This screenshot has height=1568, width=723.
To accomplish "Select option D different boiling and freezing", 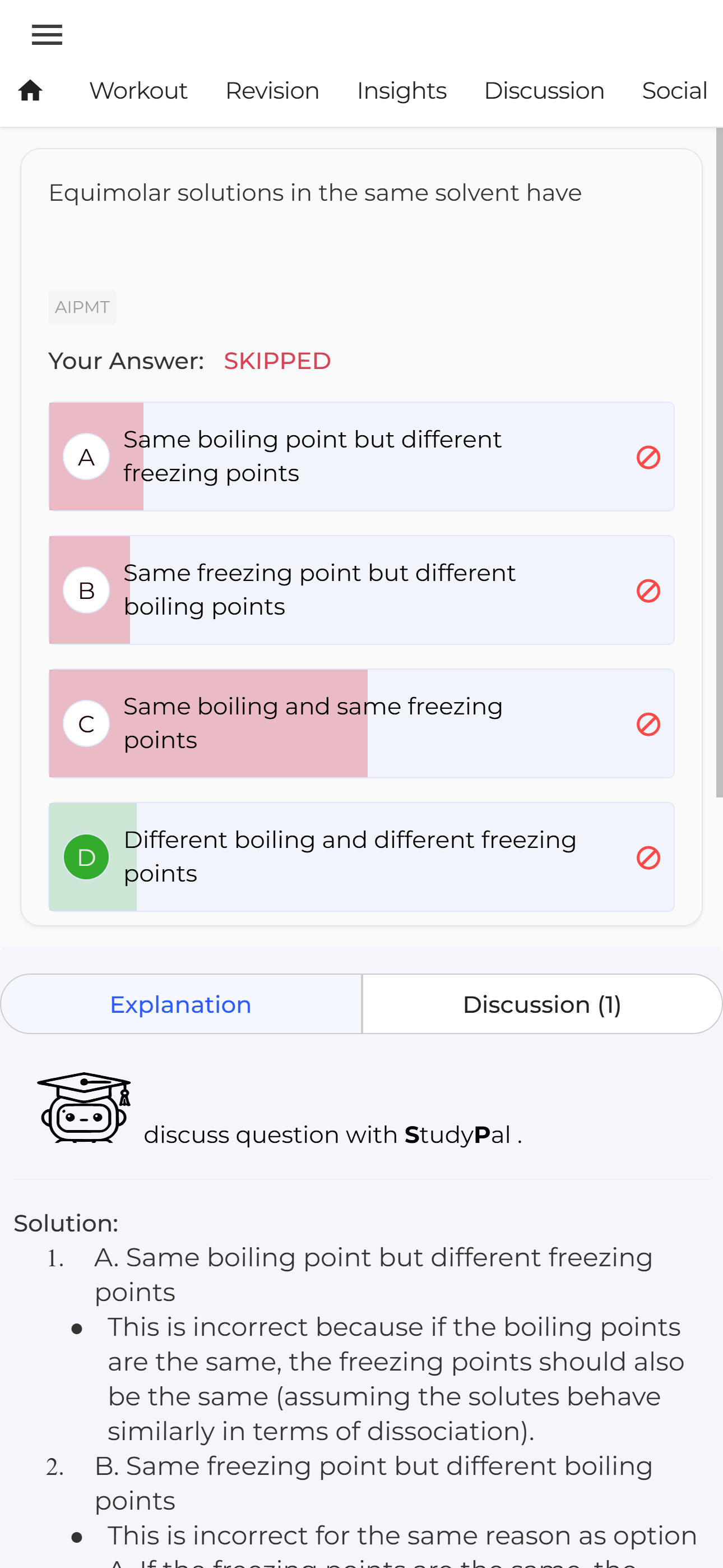I will point(349,856).
